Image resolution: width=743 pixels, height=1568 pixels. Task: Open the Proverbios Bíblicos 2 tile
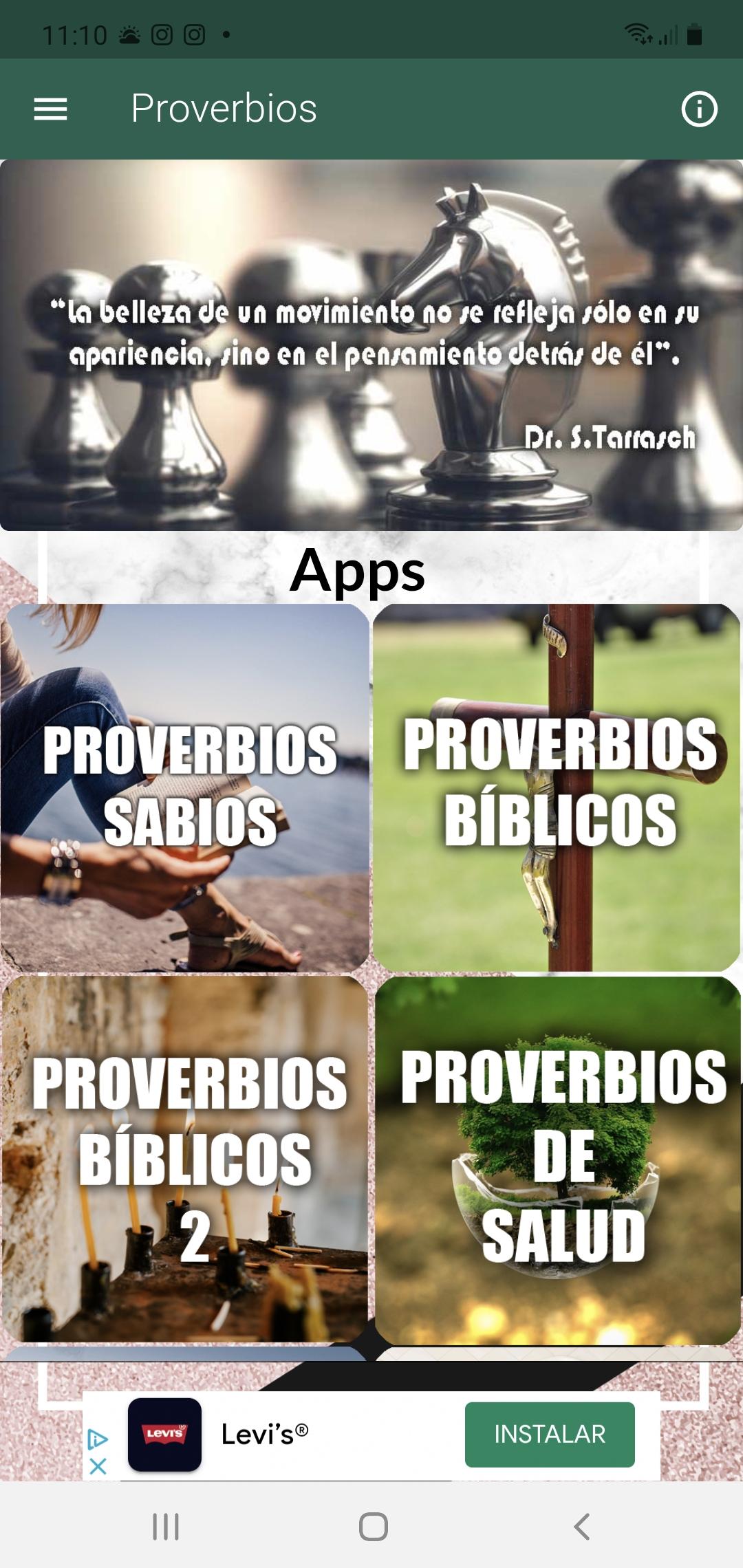[x=185, y=1159]
